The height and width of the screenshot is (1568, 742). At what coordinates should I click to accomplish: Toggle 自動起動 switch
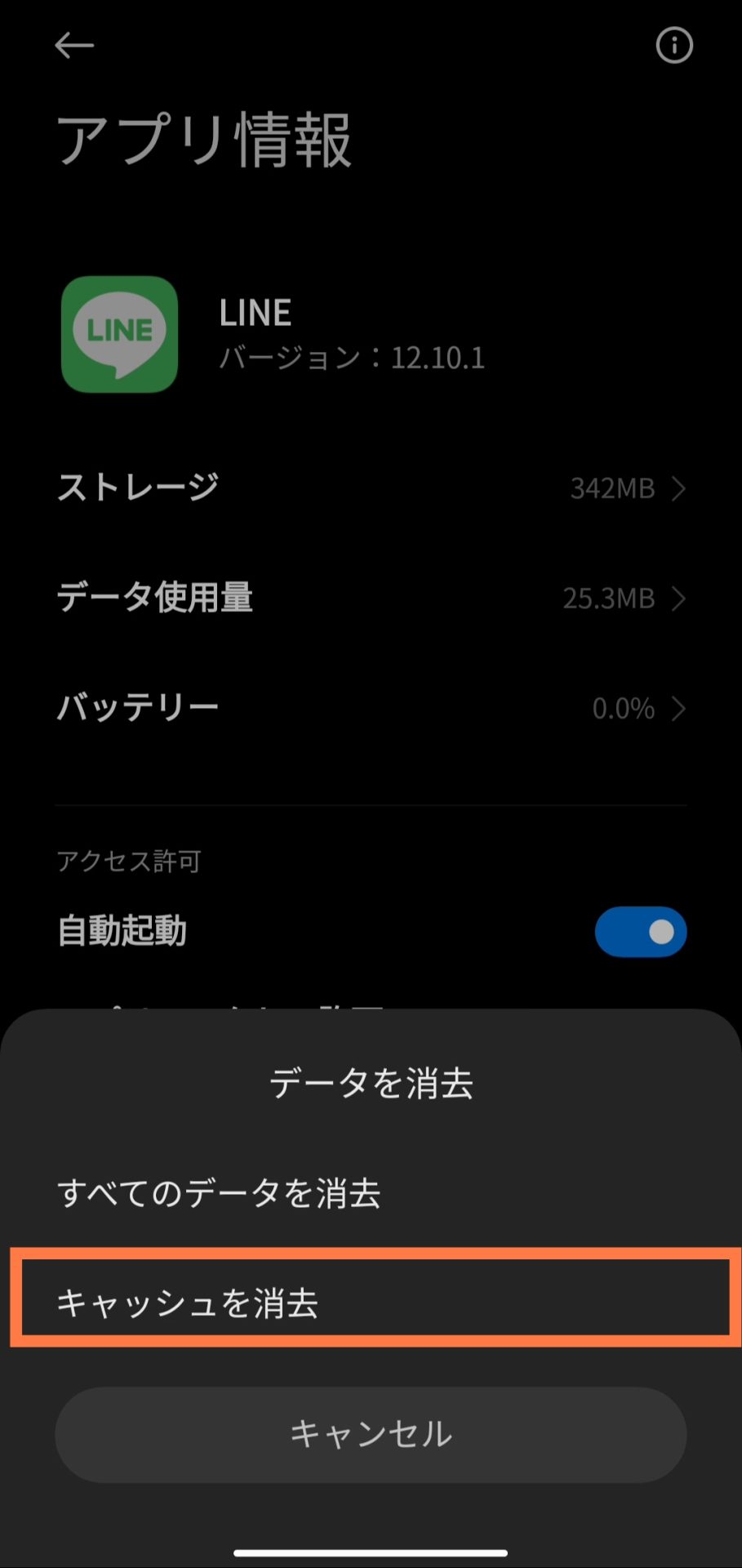point(640,932)
